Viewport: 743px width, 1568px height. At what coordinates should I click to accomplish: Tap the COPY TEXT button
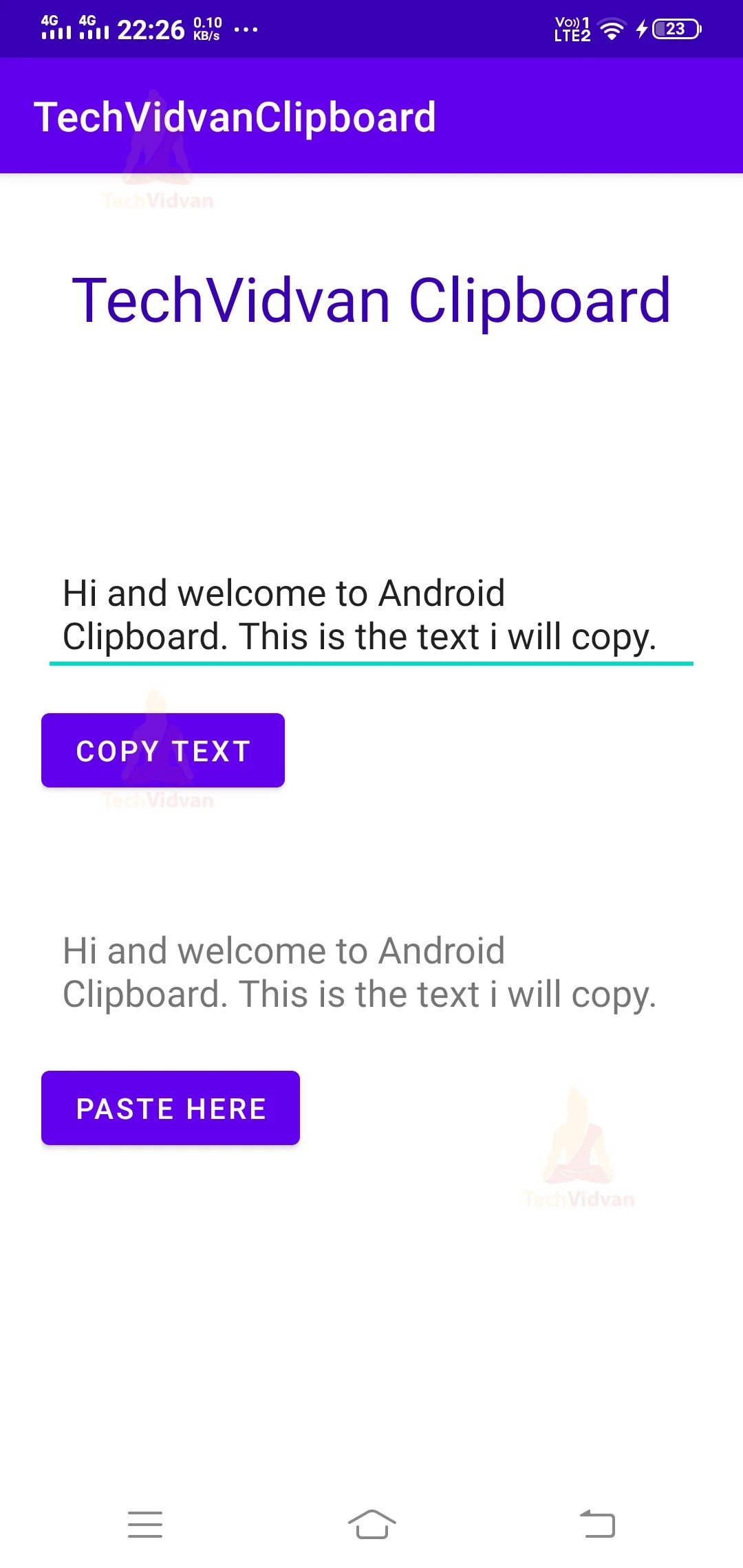(x=163, y=750)
